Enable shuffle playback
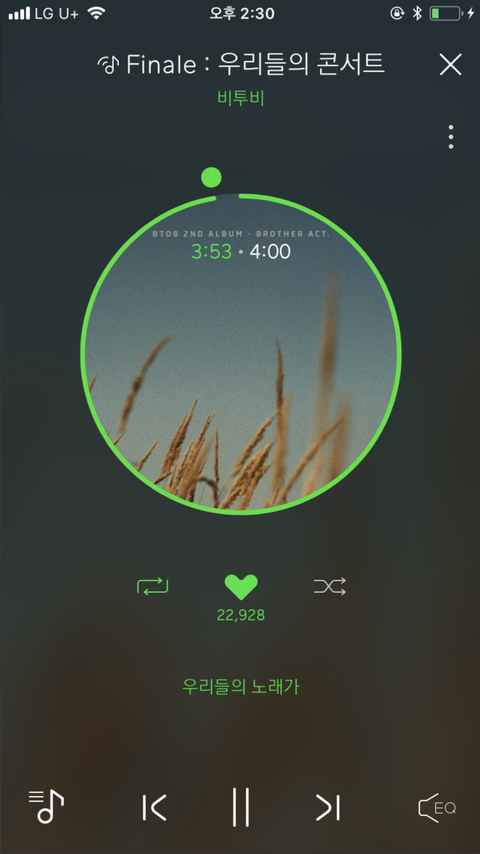480x854 pixels. [x=330, y=586]
